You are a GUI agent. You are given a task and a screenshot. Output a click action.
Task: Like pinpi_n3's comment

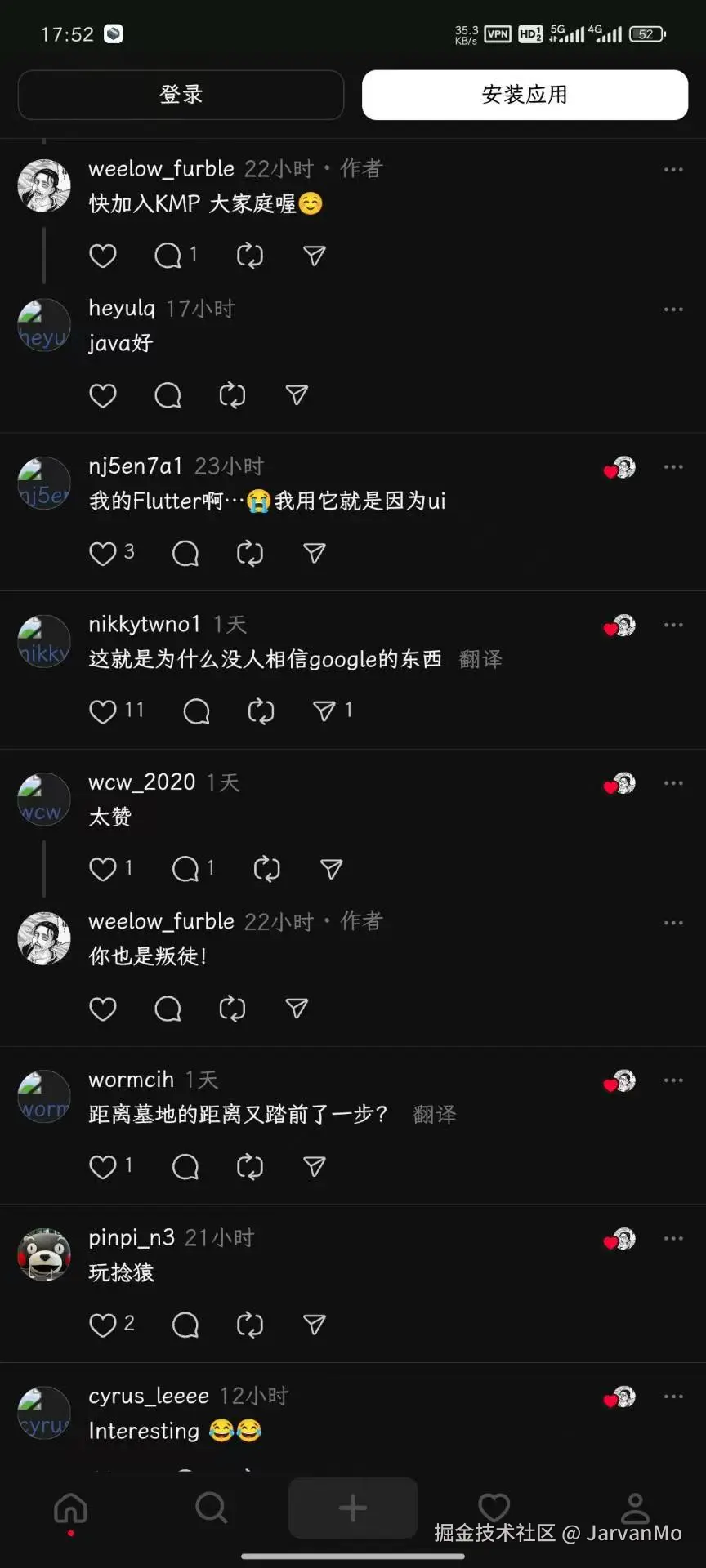[105, 1325]
